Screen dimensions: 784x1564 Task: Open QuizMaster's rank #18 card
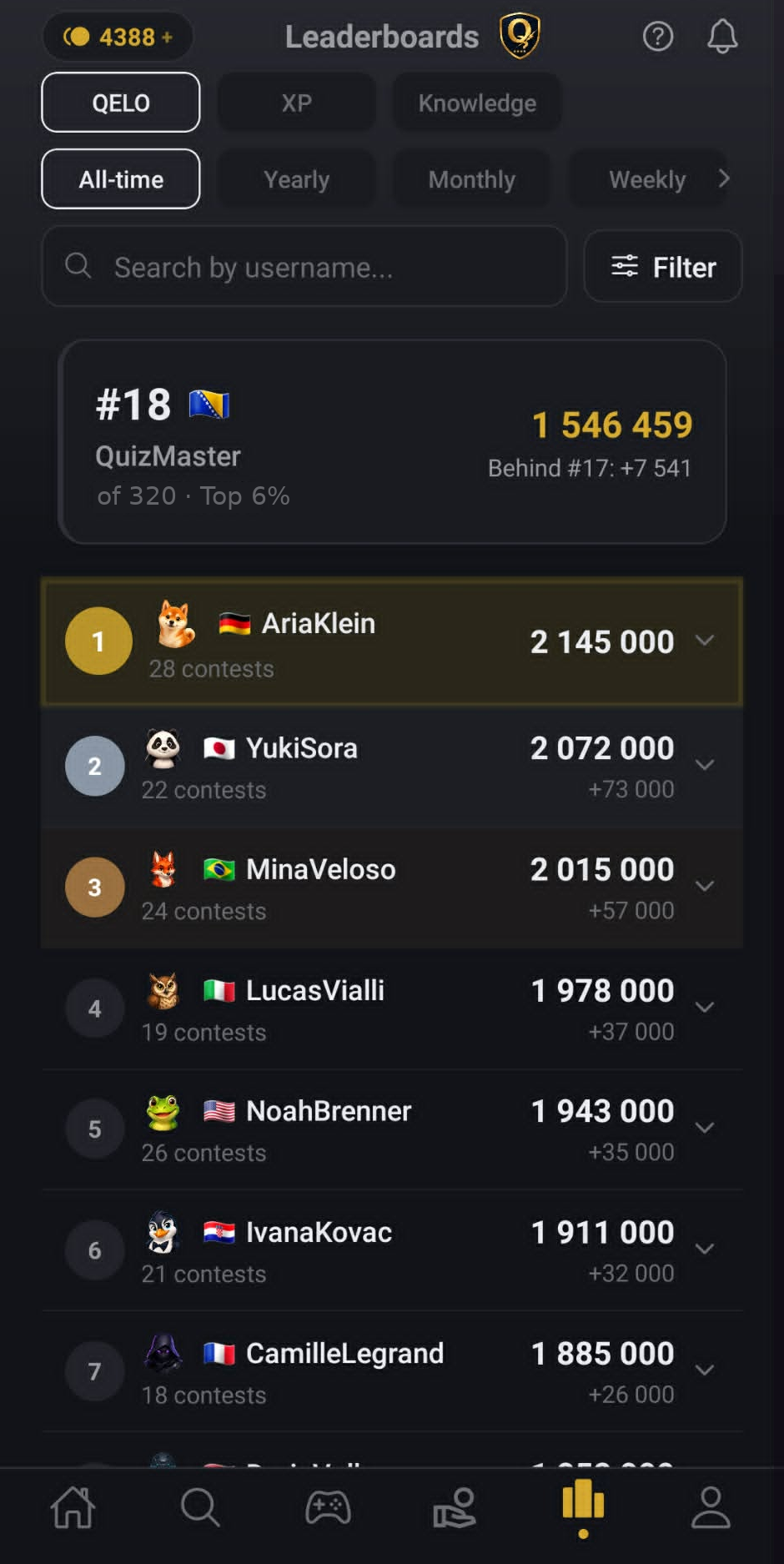392,442
